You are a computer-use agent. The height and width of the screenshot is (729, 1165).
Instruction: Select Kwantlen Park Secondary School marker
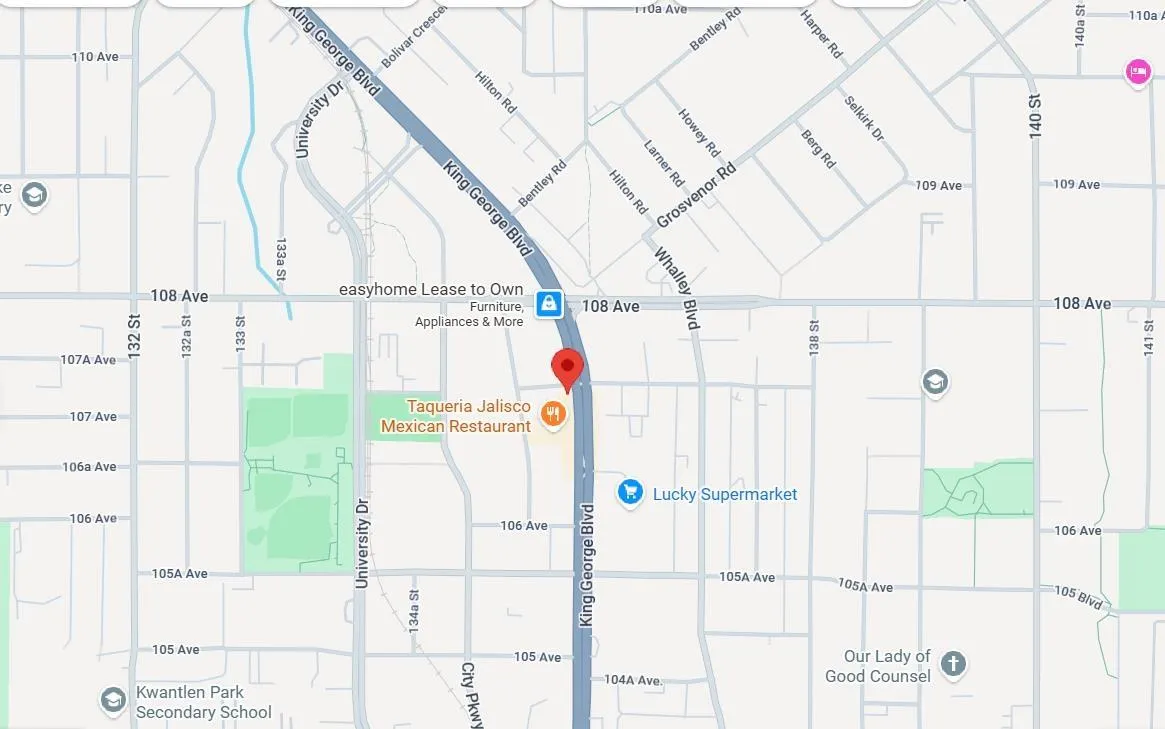113,699
